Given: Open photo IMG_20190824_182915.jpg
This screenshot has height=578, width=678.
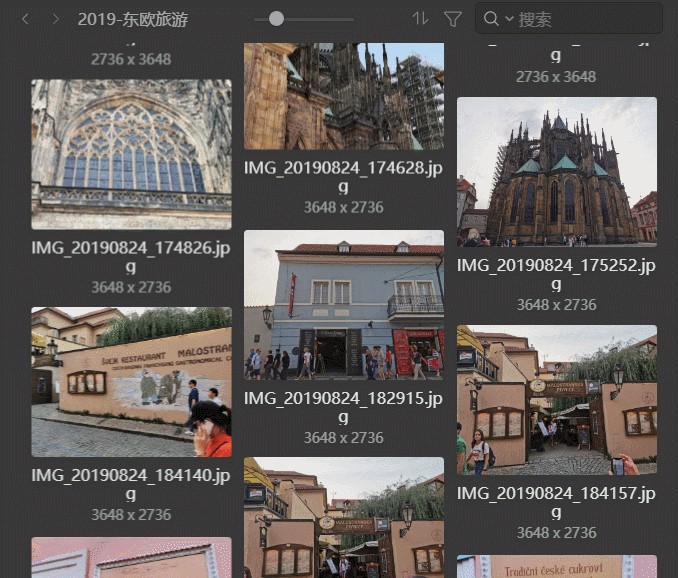Looking at the screenshot, I should 343,305.
